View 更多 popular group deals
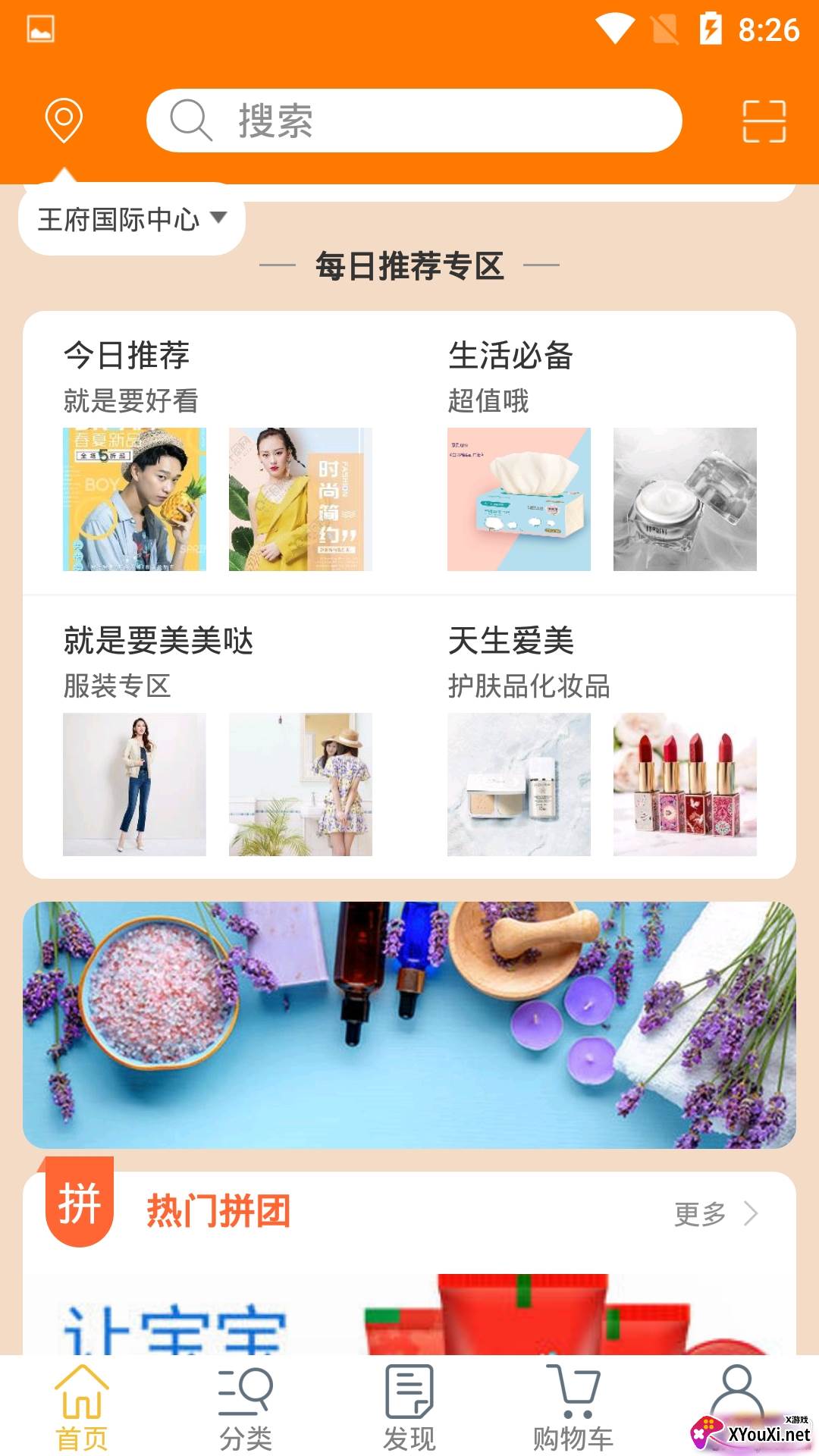The image size is (819, 1456). [716, 1213]
